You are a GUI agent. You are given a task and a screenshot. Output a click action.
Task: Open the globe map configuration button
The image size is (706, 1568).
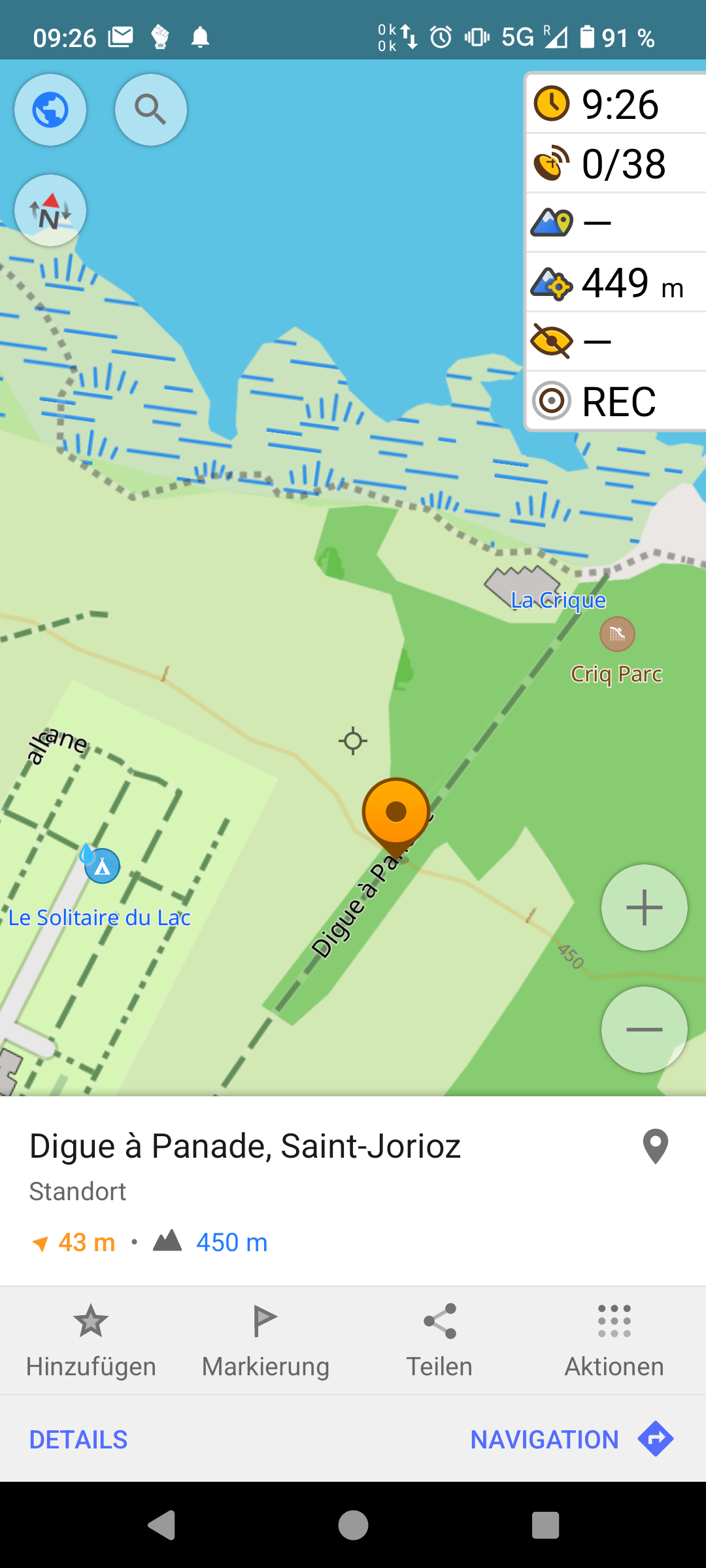(50, 110)
